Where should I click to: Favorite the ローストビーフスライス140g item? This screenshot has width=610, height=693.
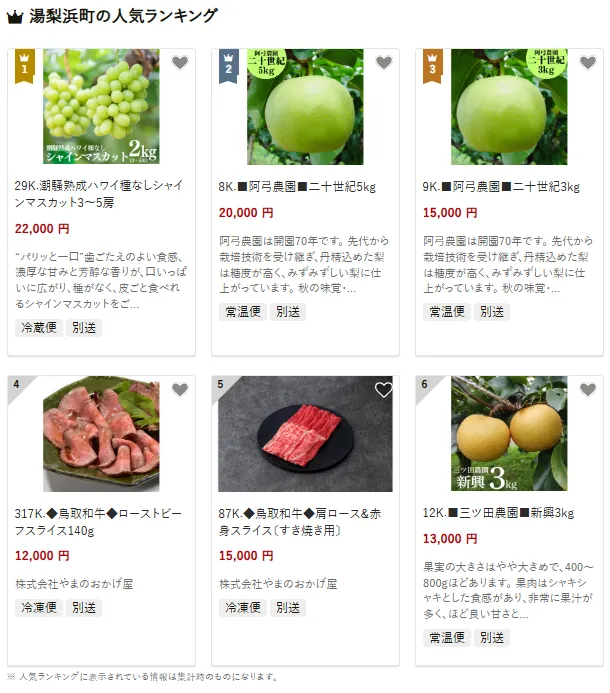pos(180,390)
